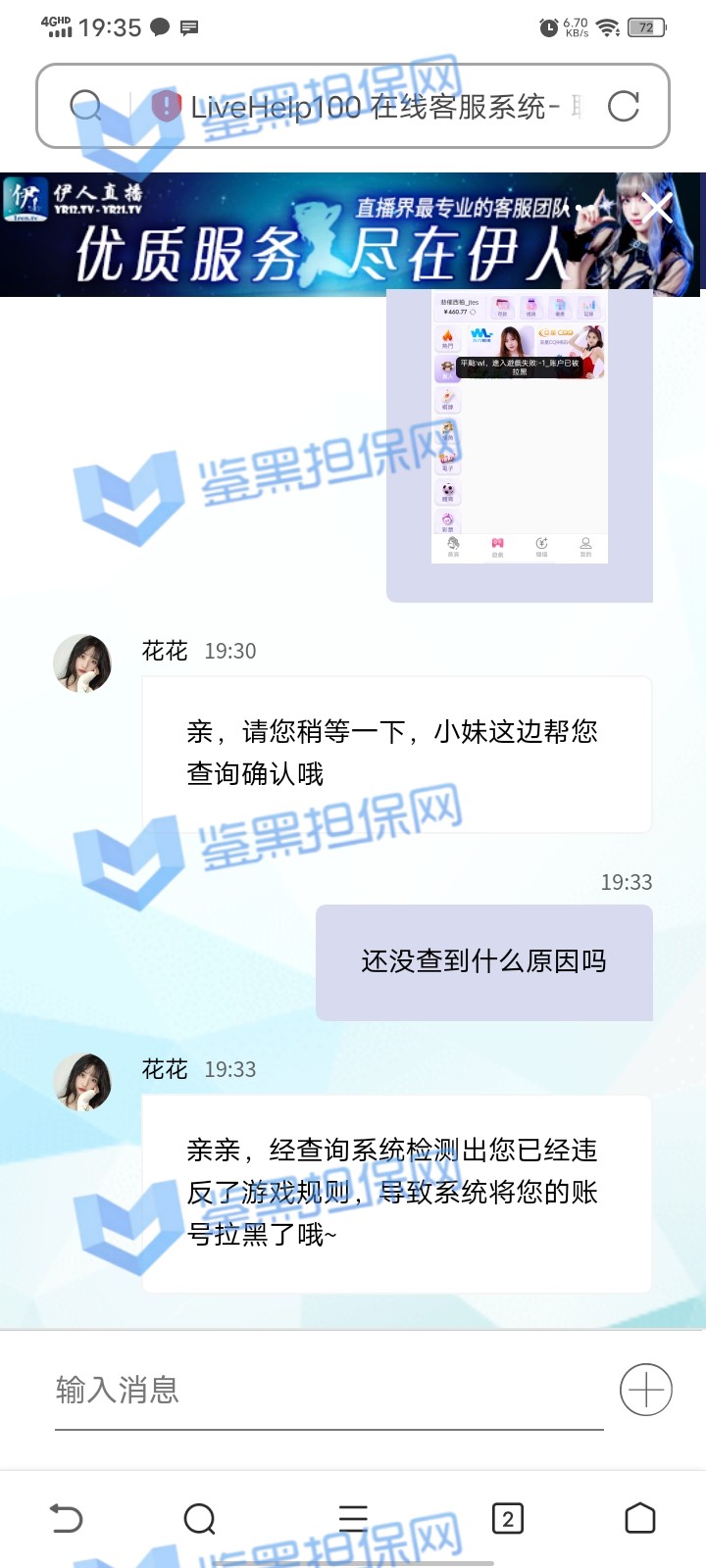Open the search icon in the address bar
The width and height of the screenshot is (706, 1568).
click(x=86, y=106)
